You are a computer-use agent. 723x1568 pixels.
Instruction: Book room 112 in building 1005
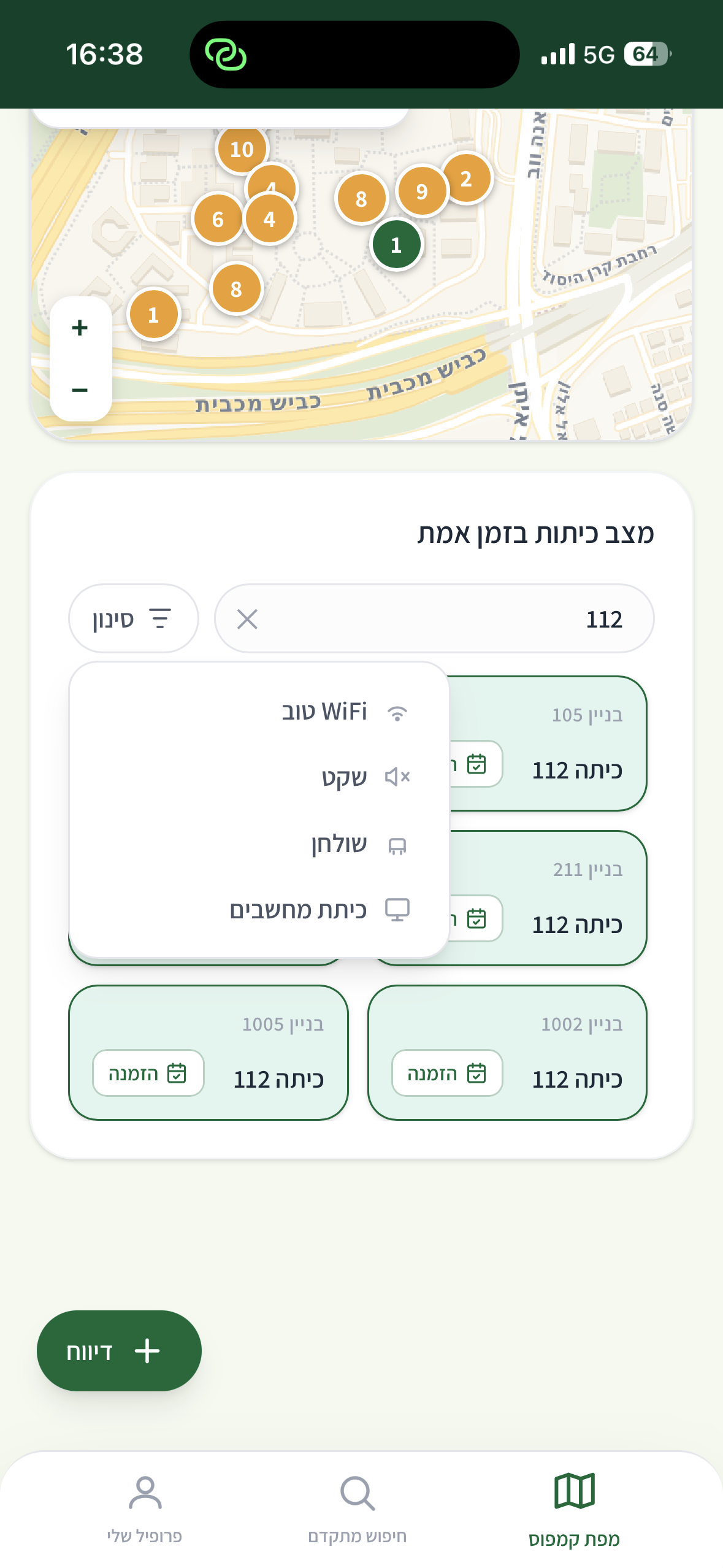148,1073
